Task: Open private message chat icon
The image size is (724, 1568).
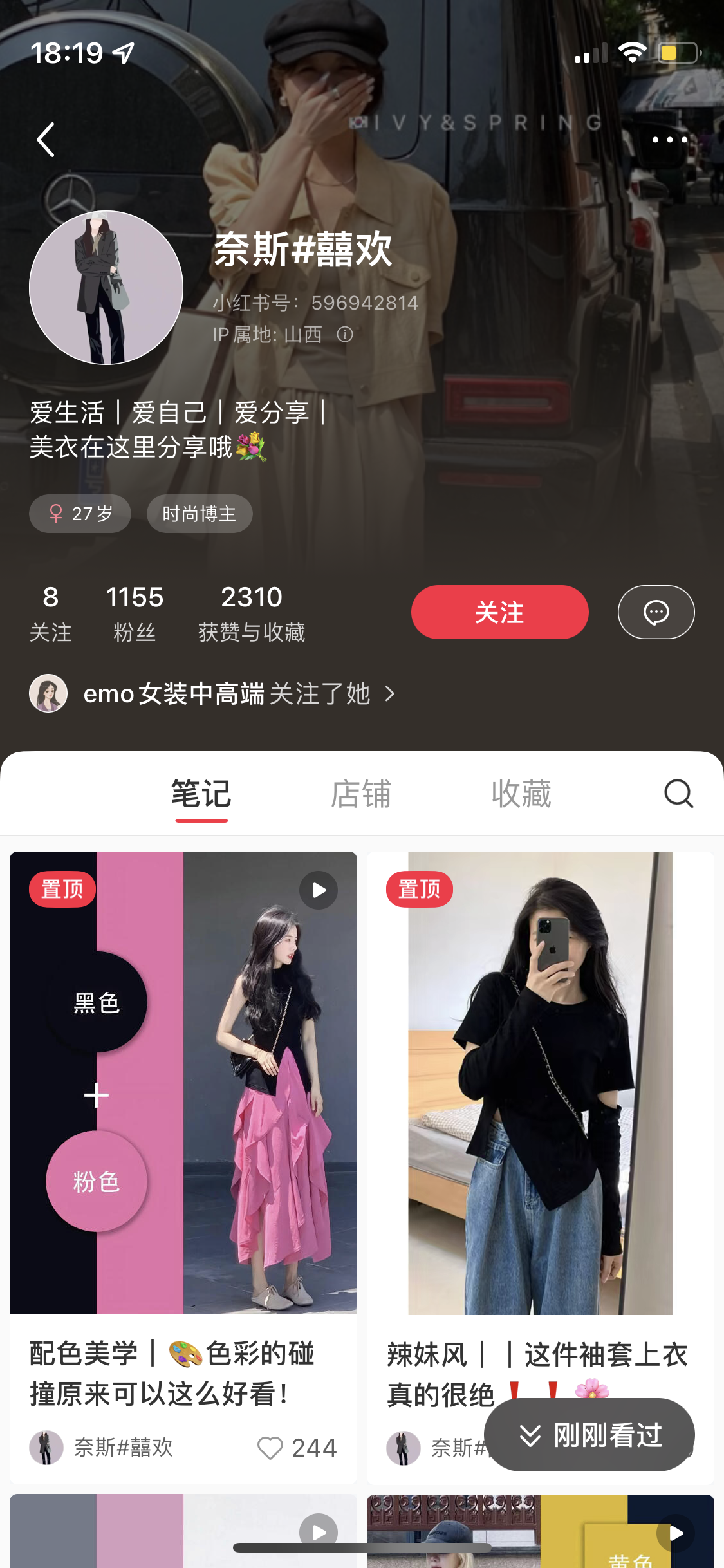Action: [656, 612]
